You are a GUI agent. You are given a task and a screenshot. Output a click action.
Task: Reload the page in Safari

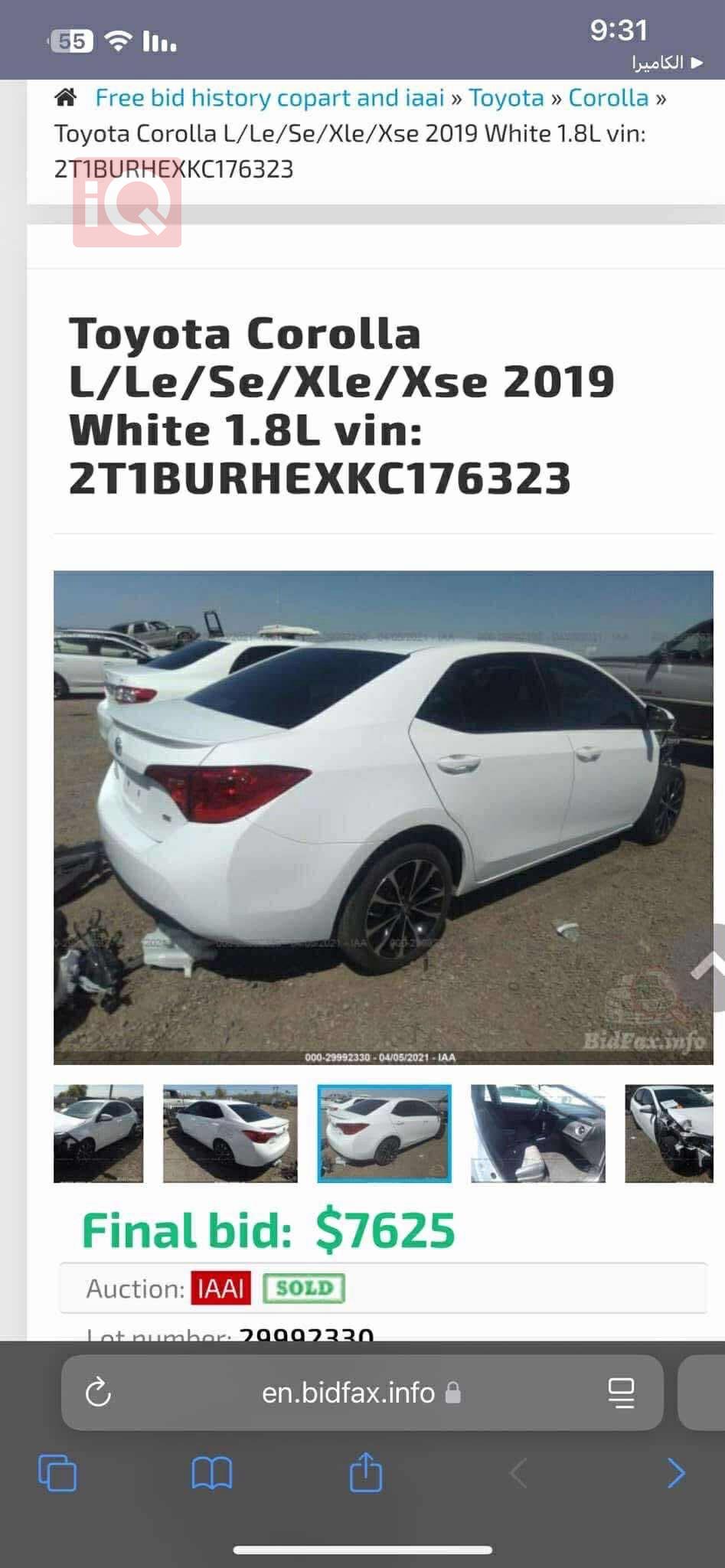pos(99,1393)
